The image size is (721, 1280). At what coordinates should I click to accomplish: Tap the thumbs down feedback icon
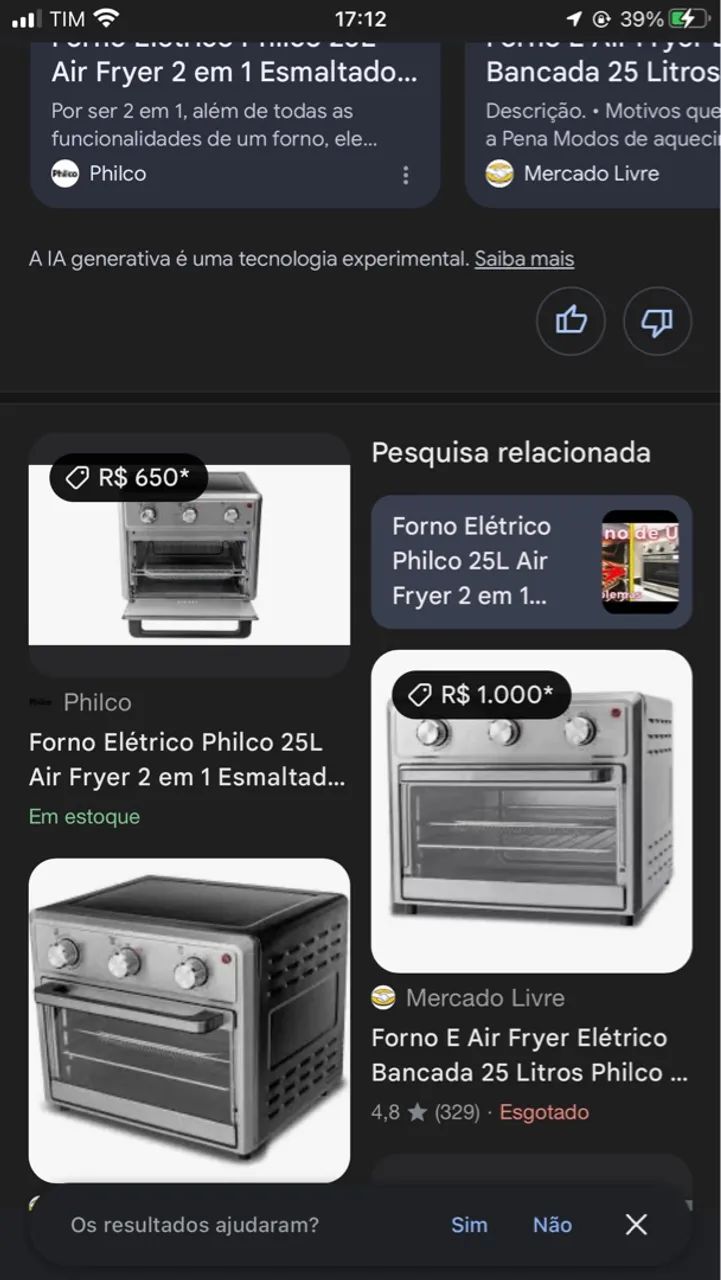pyautogui.click(x=657, y=321)
